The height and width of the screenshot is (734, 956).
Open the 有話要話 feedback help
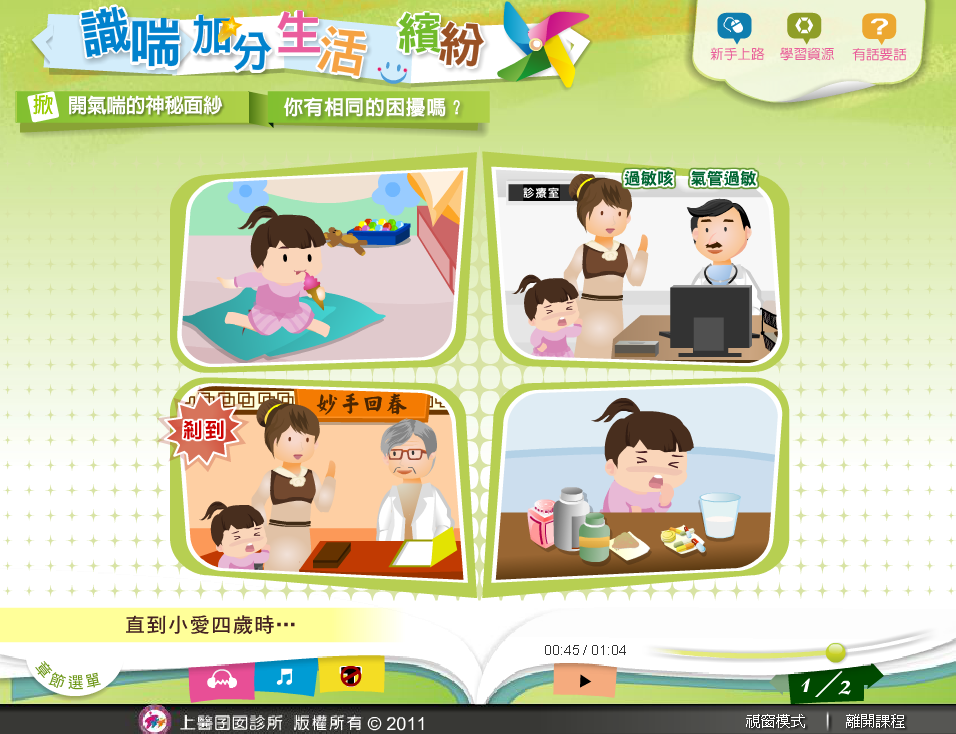(879, 38)
